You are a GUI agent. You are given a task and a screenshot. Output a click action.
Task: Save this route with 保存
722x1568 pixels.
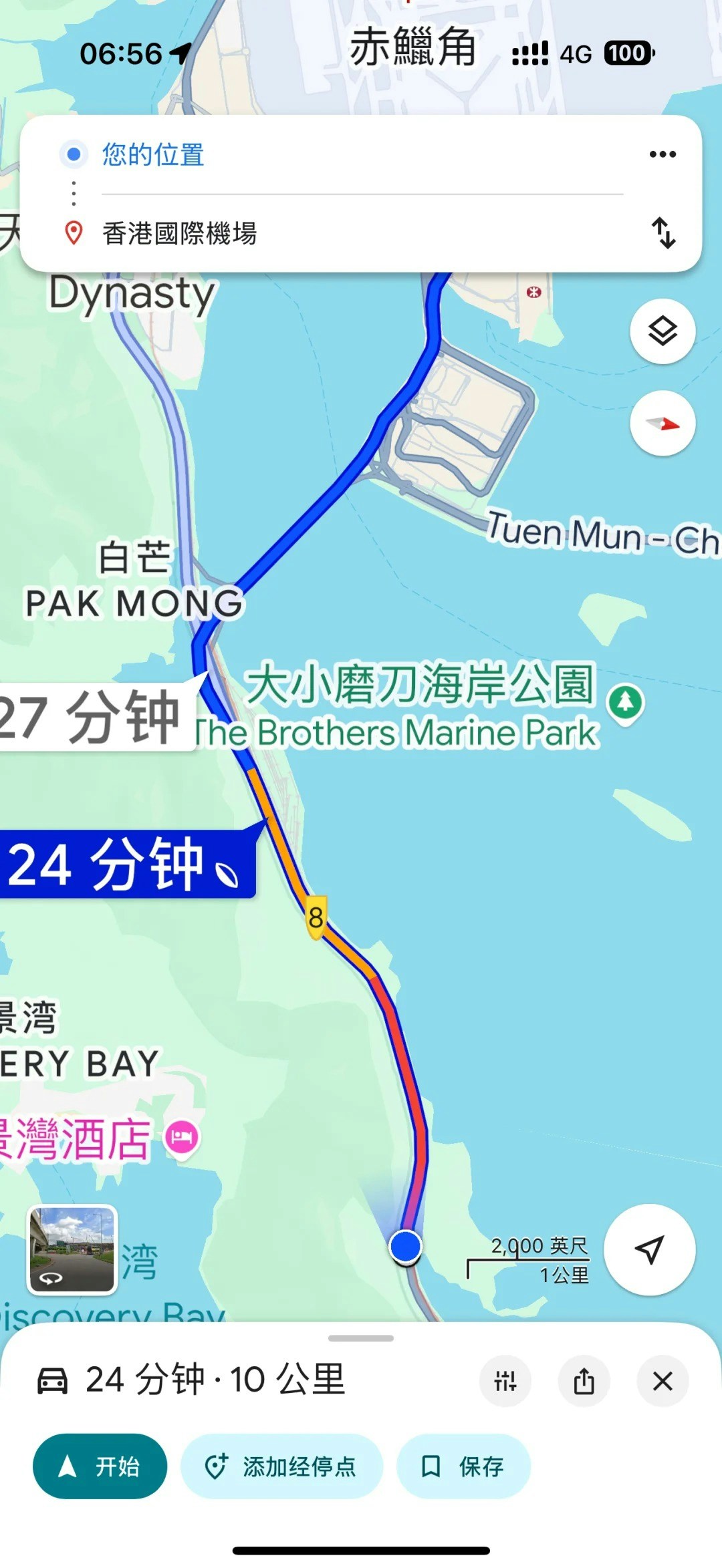(x=463, y=1466)
